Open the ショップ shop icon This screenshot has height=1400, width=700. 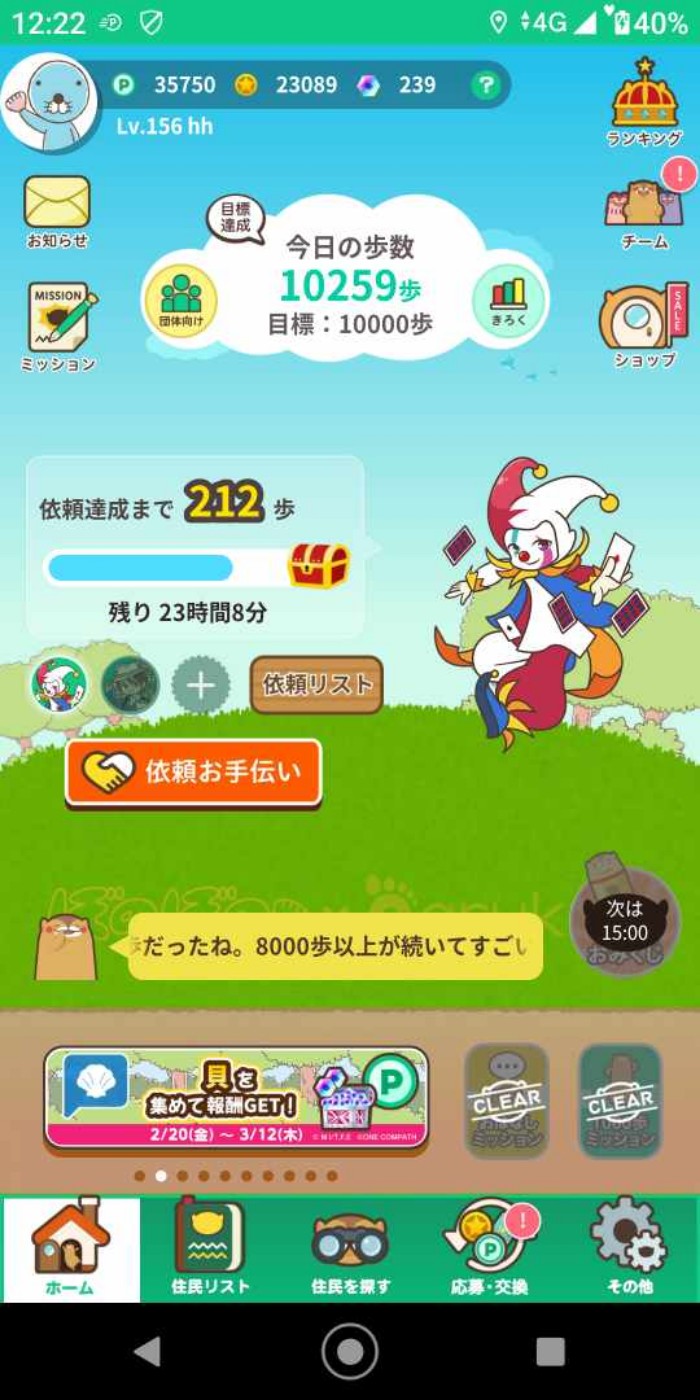(645, 323)
